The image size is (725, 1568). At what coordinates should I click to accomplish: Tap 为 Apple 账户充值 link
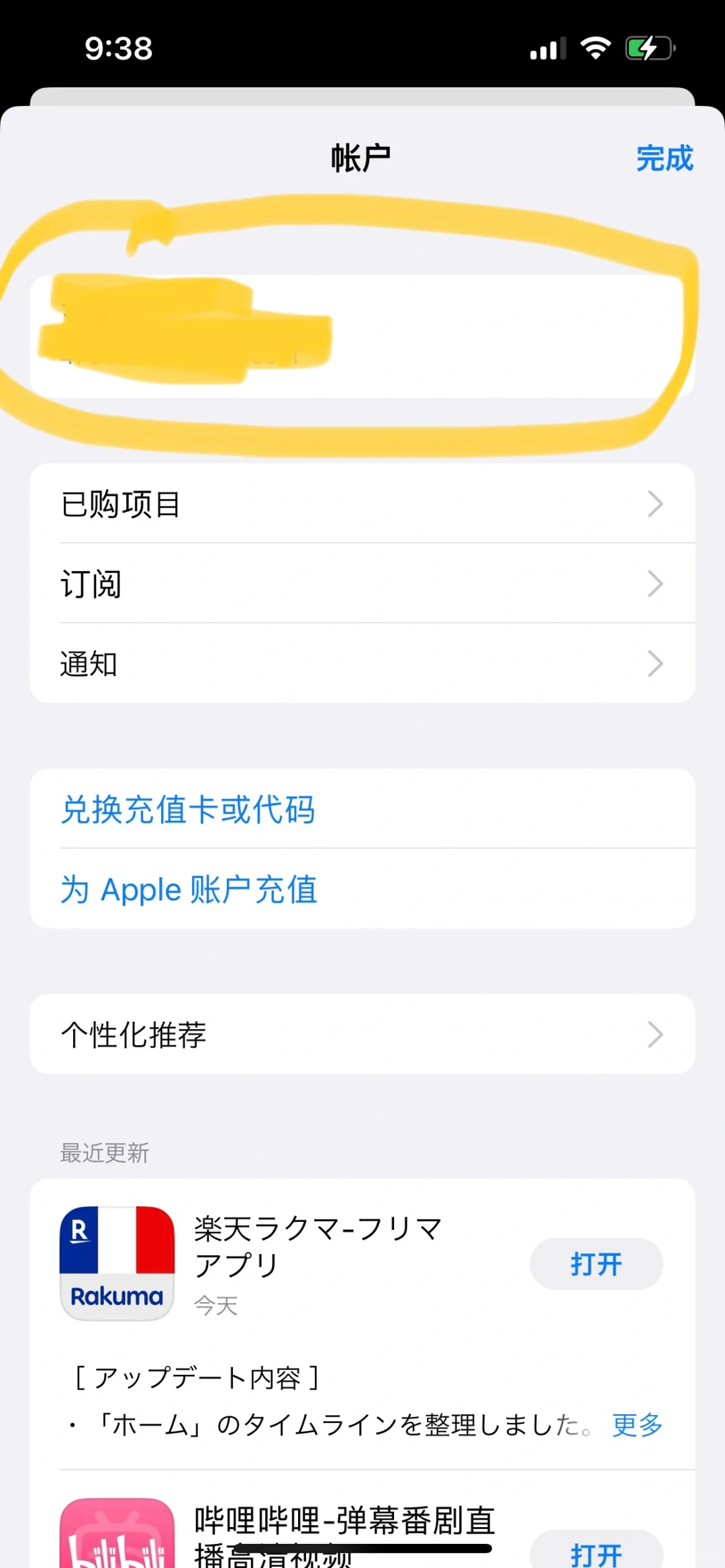click(189, 889)
